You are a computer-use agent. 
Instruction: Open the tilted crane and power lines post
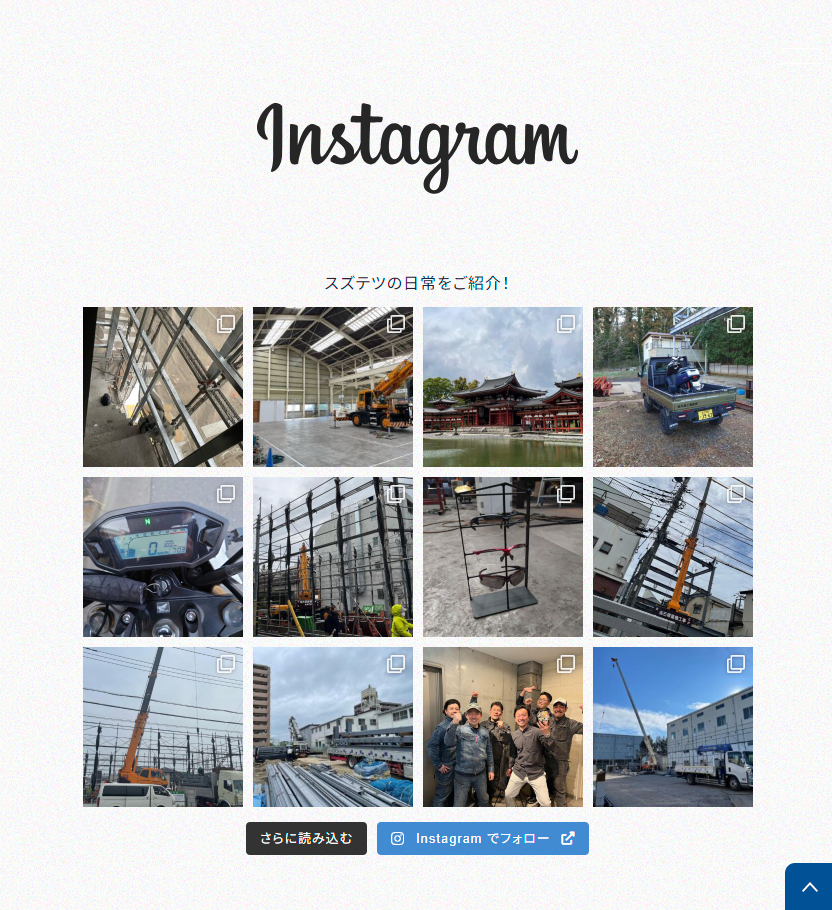click(672, 557)
